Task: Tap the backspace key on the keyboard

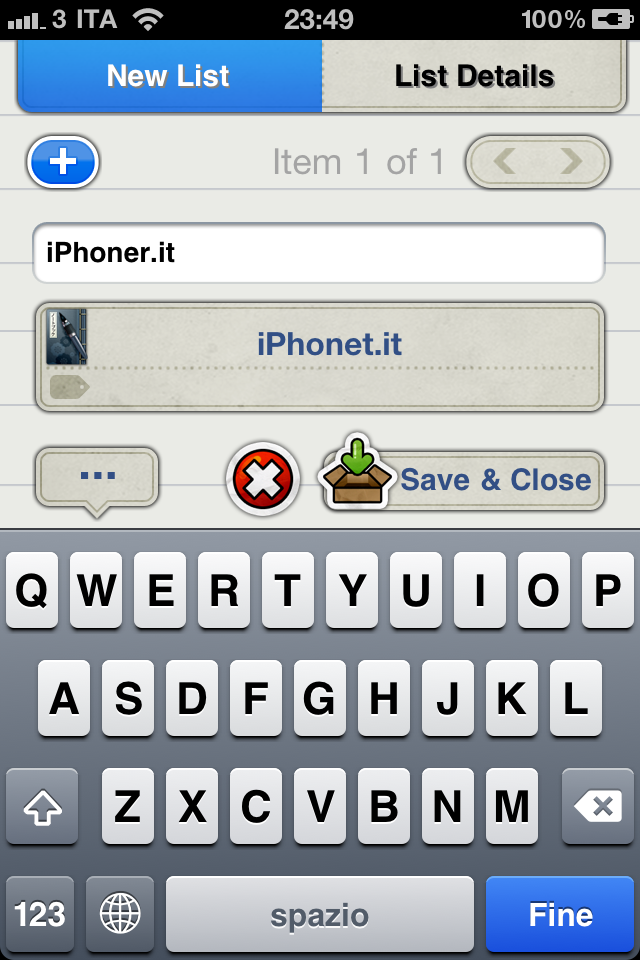Action: point(598,806)
